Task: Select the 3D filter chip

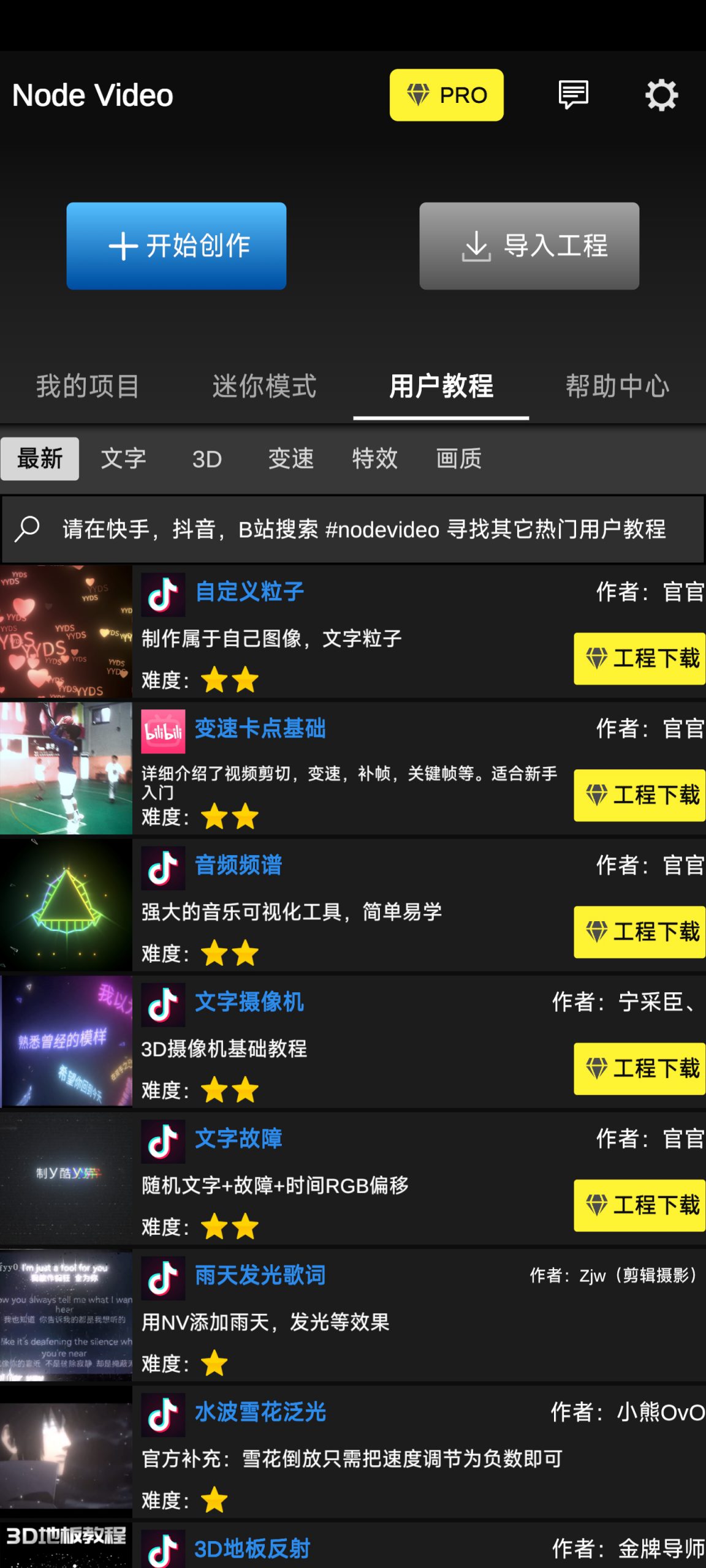Action: click(x=207, y=458)
